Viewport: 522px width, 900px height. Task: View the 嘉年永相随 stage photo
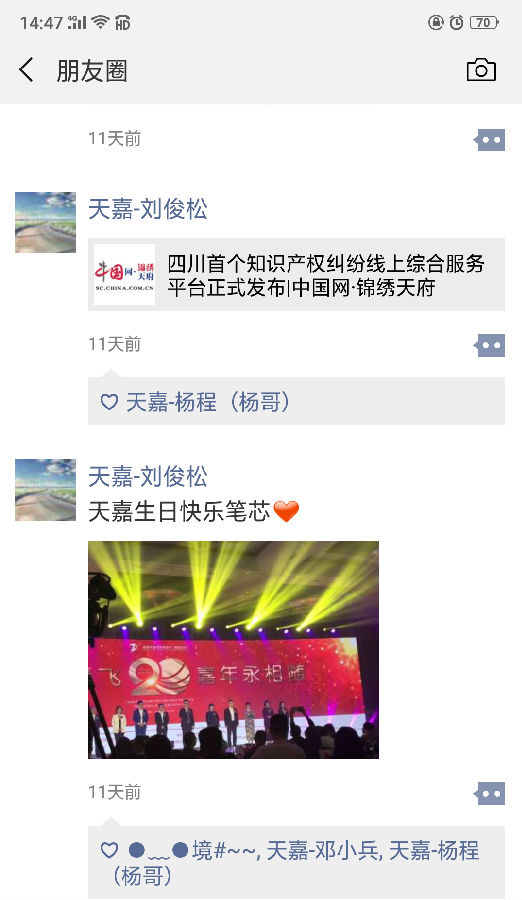pos(233,650)
